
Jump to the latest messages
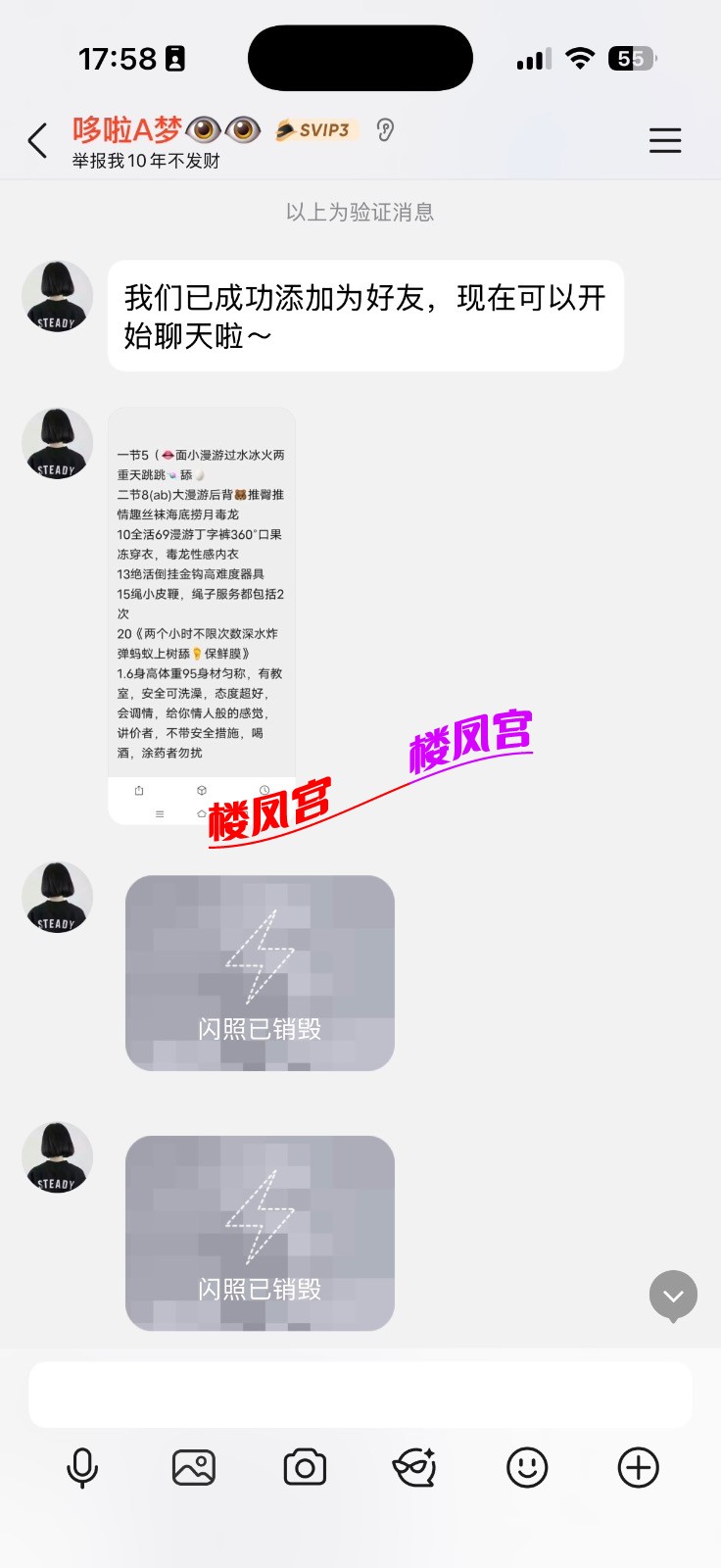[673, 1296]
